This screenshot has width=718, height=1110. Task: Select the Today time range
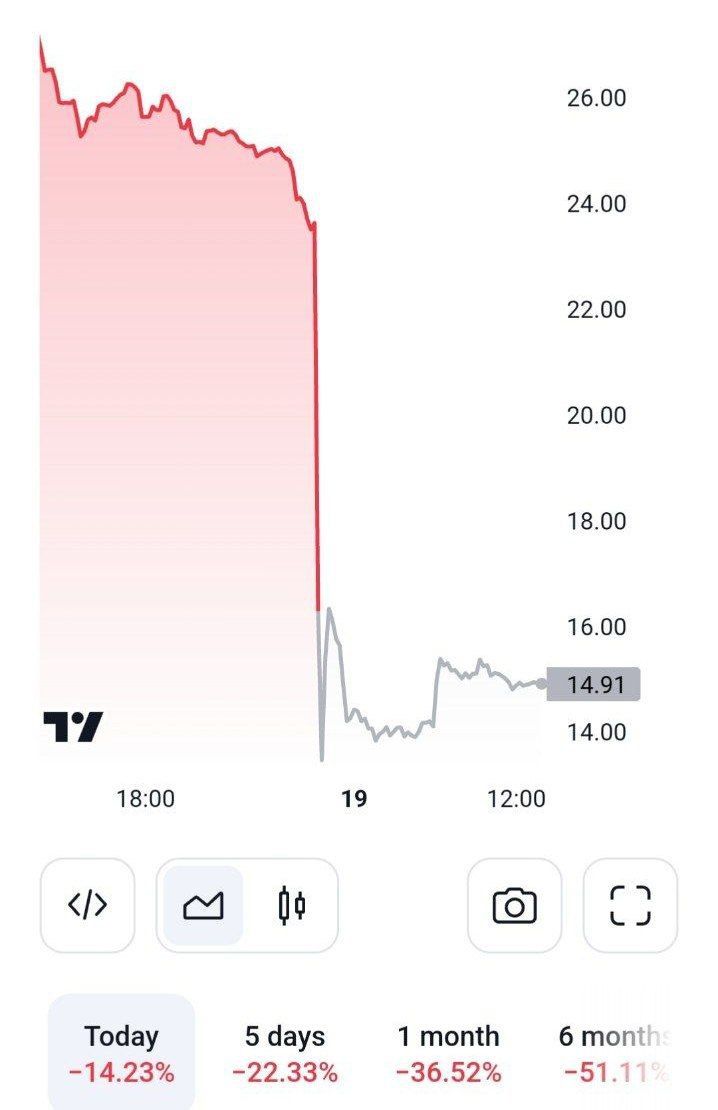pos(121,1053)
